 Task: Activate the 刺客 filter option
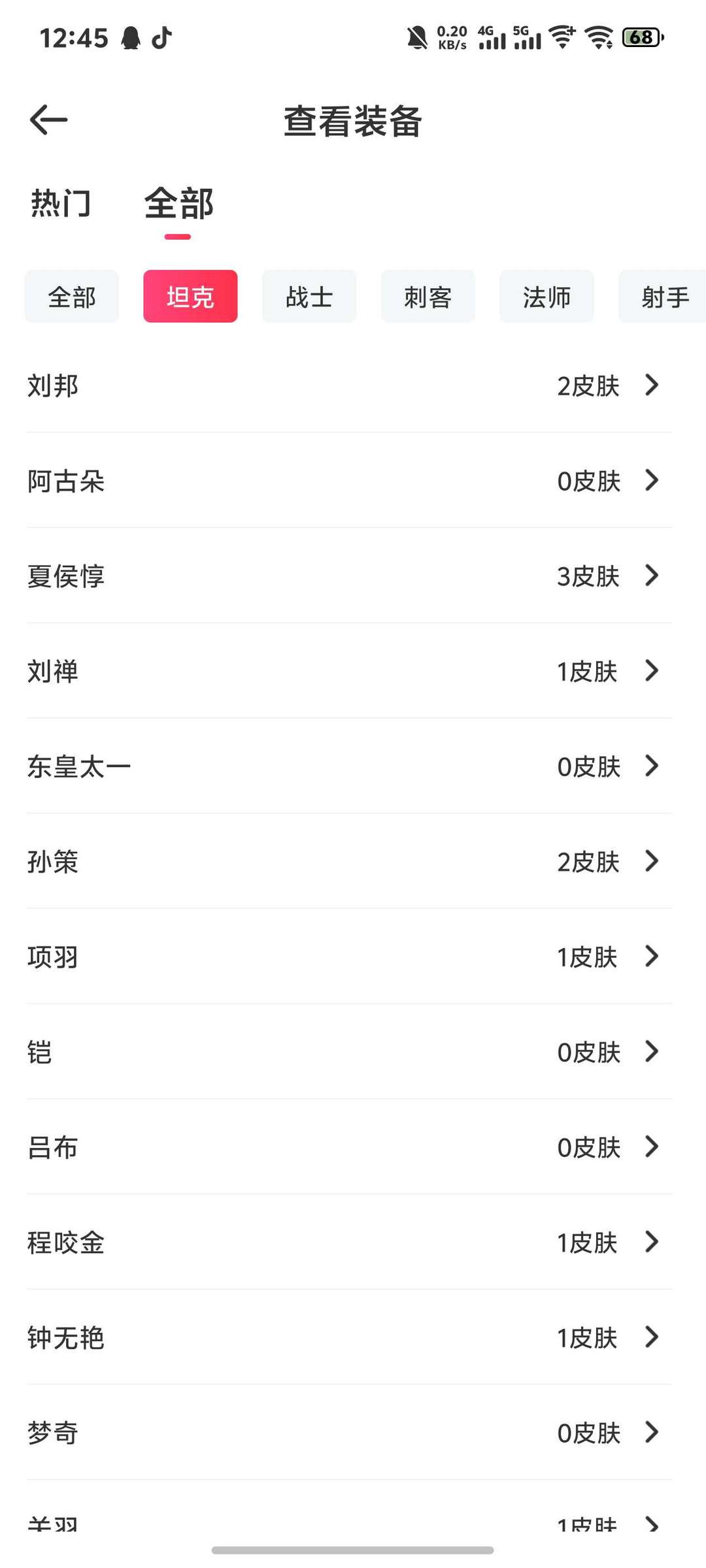(x=428, y=296)
